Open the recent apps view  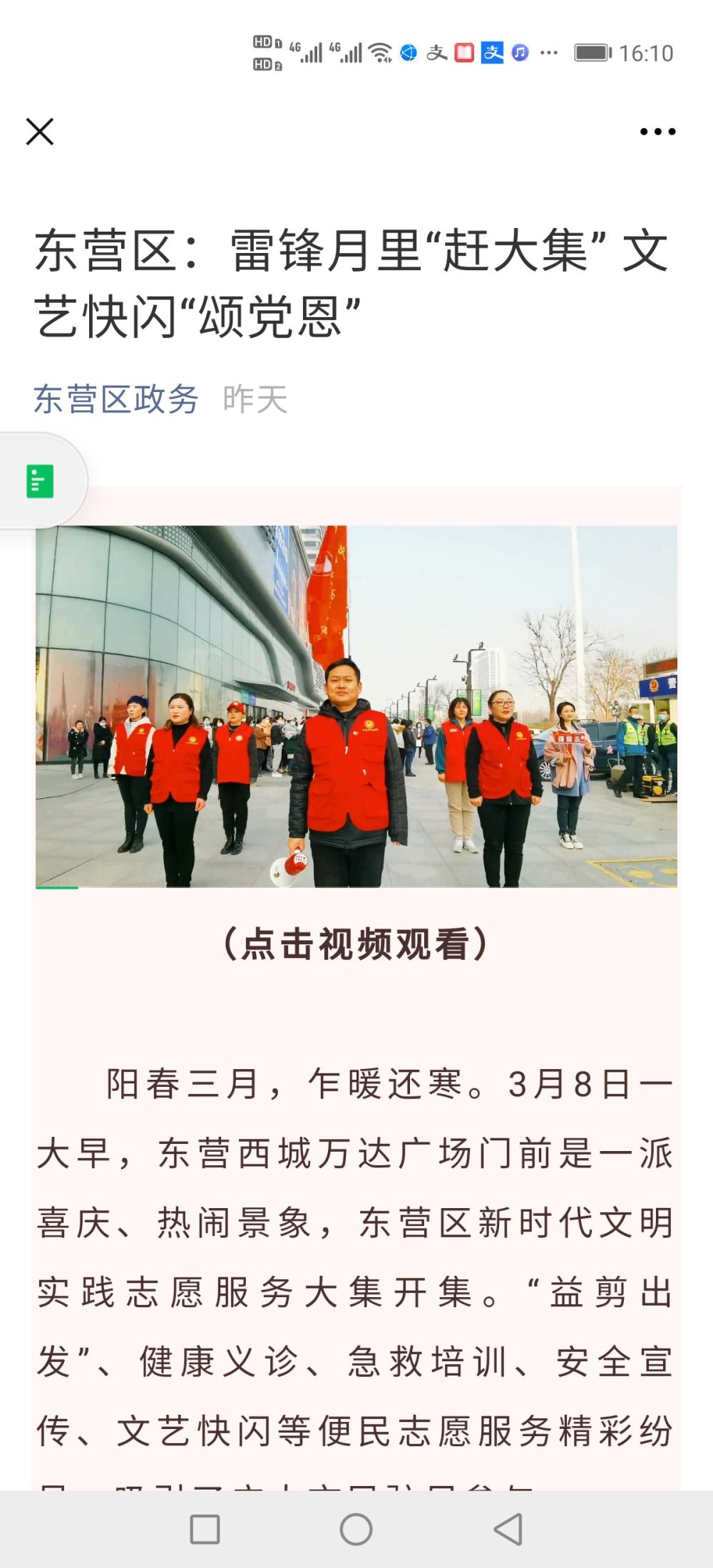[205, 1529]
